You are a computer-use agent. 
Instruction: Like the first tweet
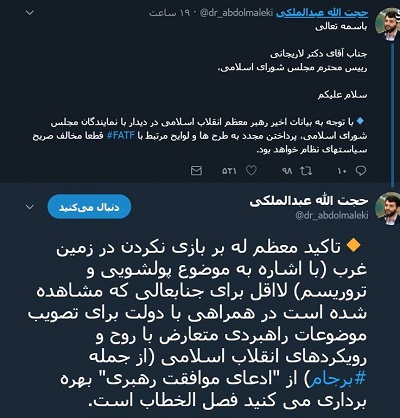(x=251, y=170)
